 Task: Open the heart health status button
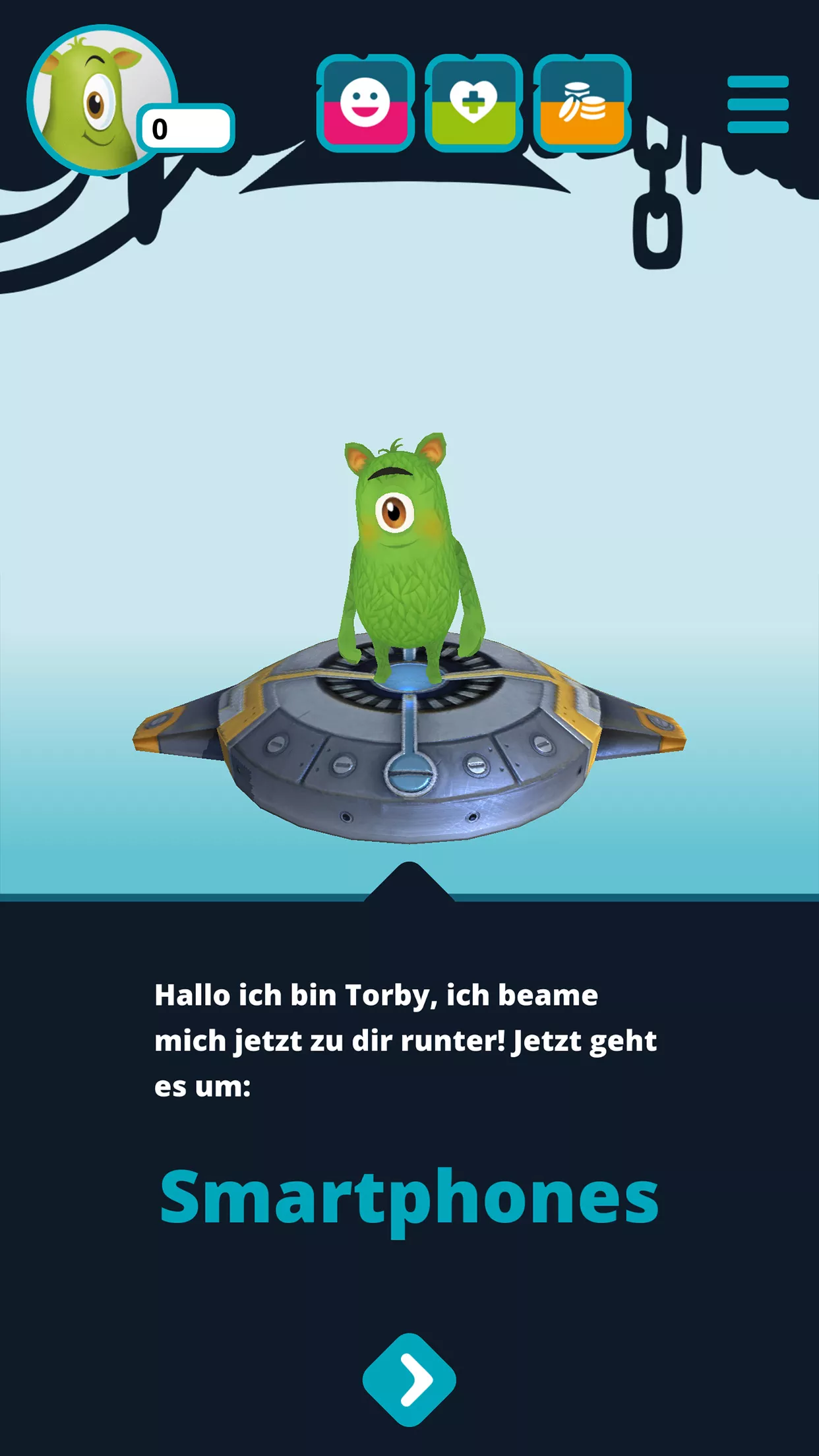click(473, 104)
